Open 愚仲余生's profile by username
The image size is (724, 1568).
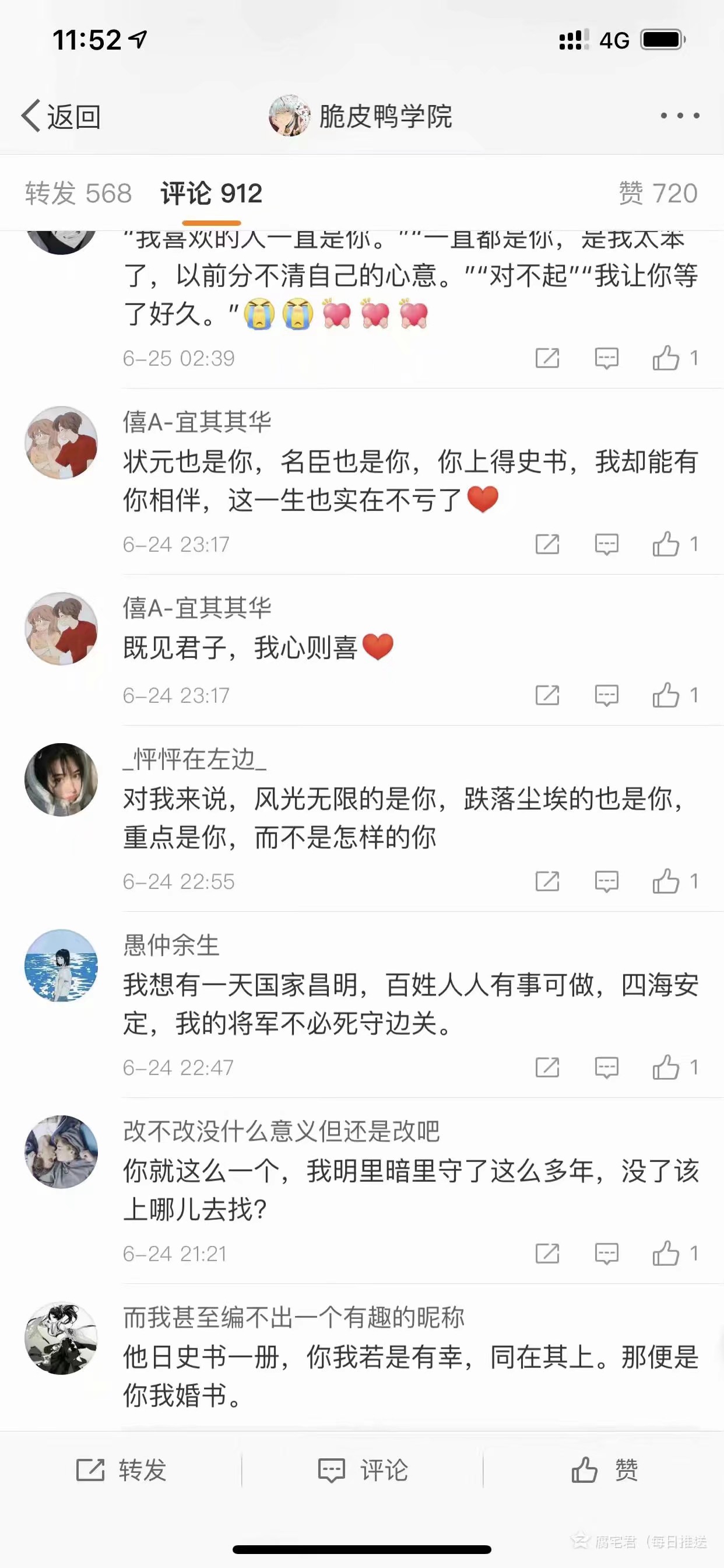tap(171, 946)
